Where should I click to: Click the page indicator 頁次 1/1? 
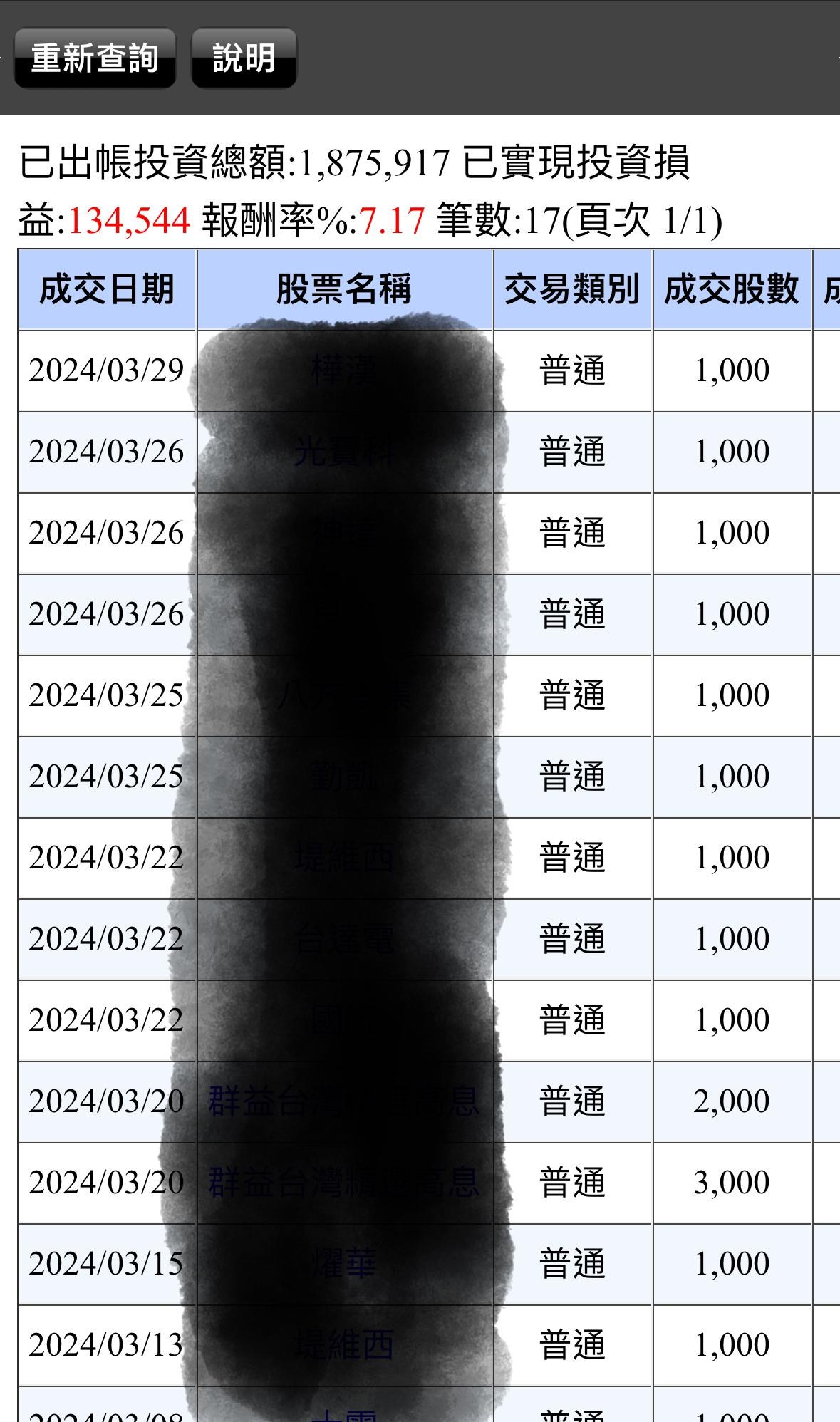click(x=641, y=219)
